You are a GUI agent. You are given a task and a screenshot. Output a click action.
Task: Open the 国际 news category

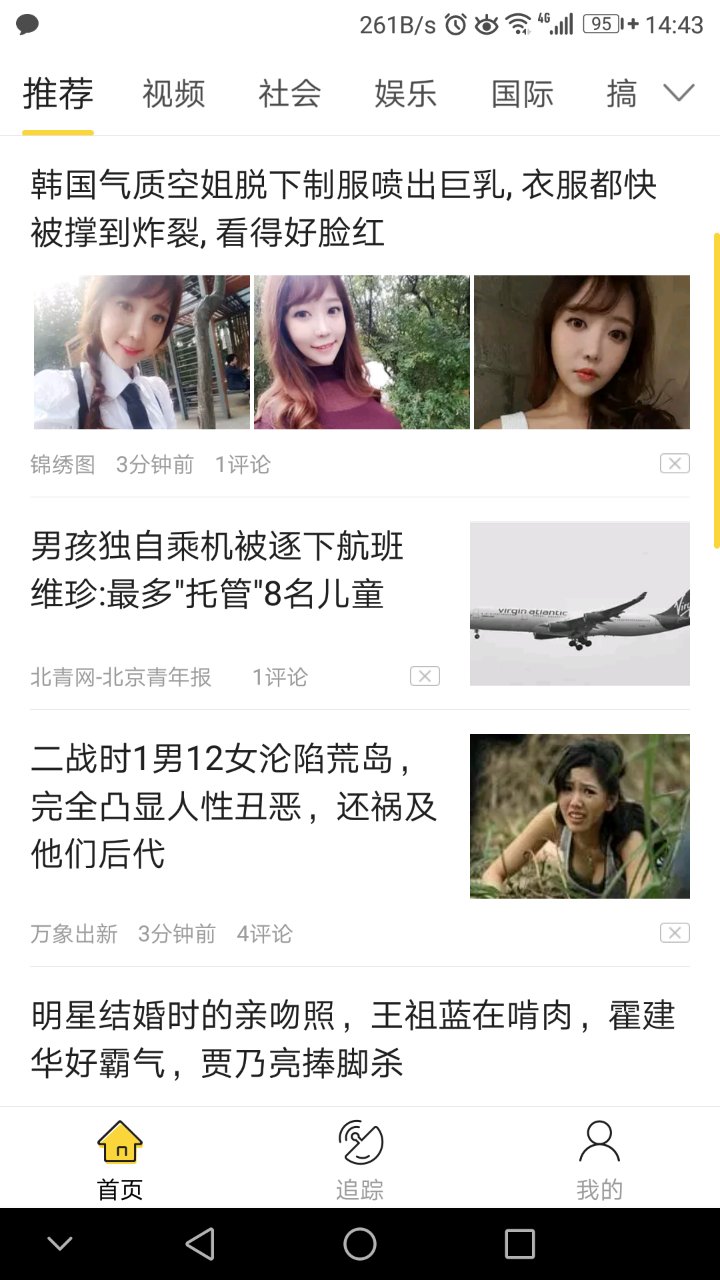[x=521, y=92]
